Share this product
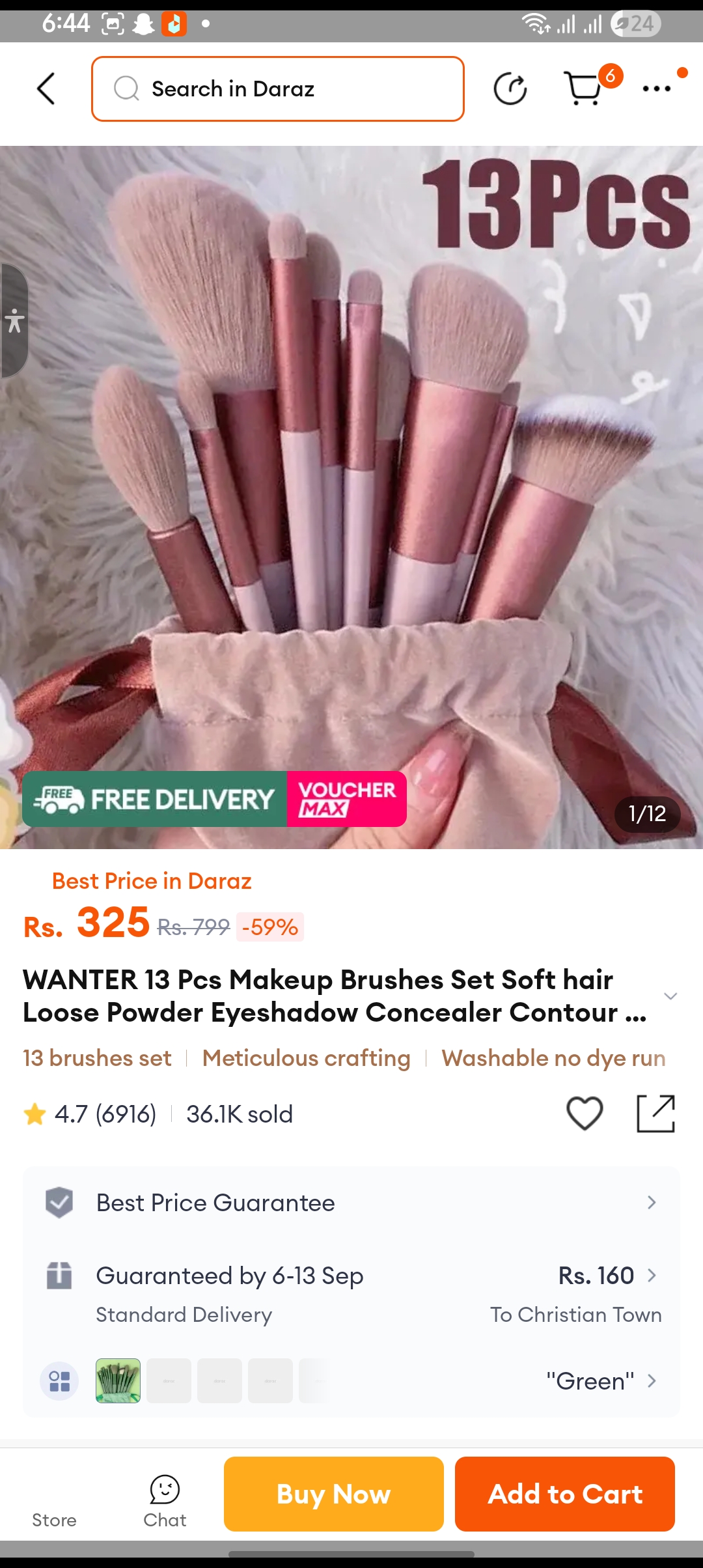Screen dimensions: 703x1568 click(655, 1113)
